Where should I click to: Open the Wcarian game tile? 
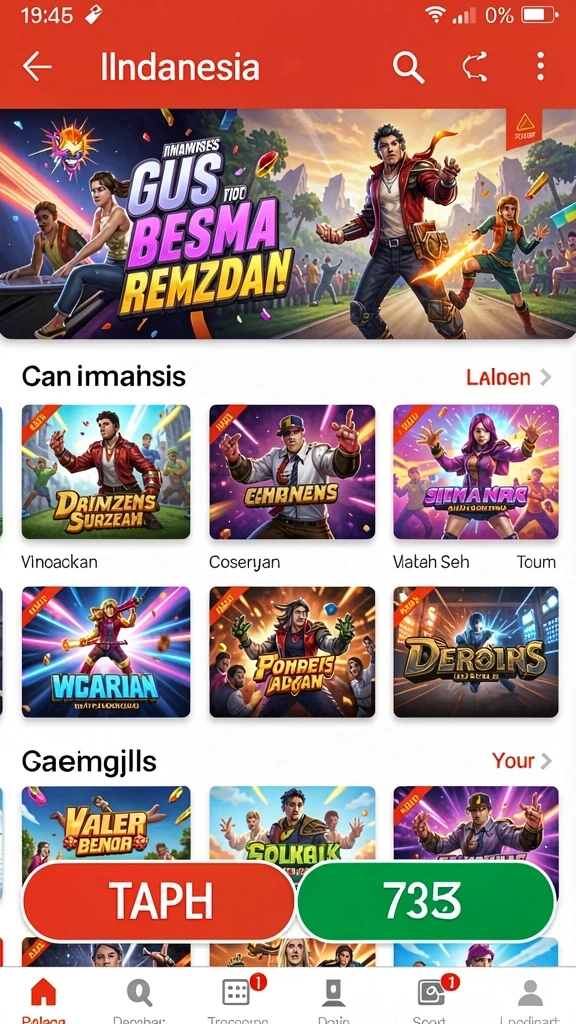[x=106, y=652]
